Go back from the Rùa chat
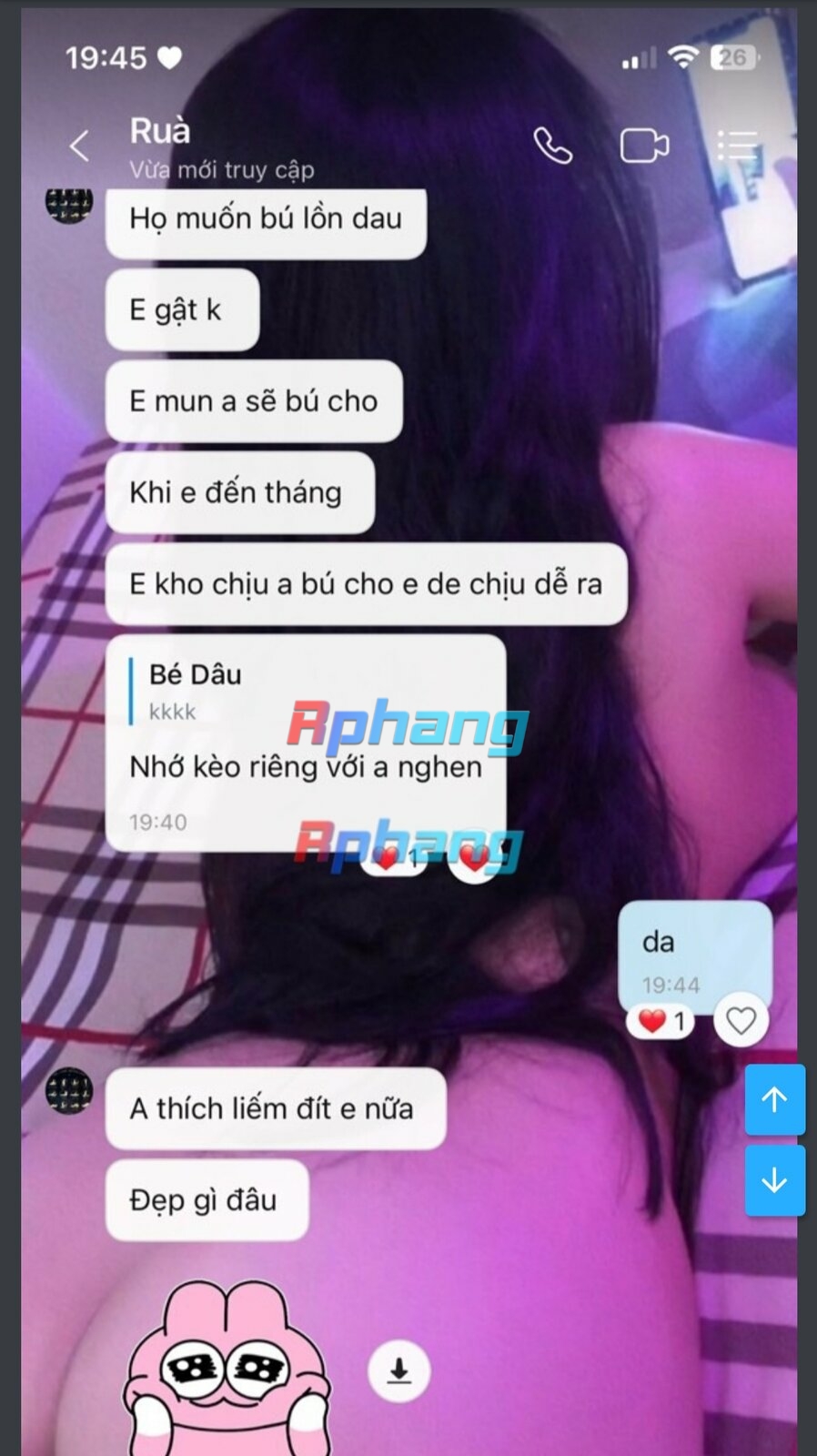The image size is (817, 1456). point(80,146)
